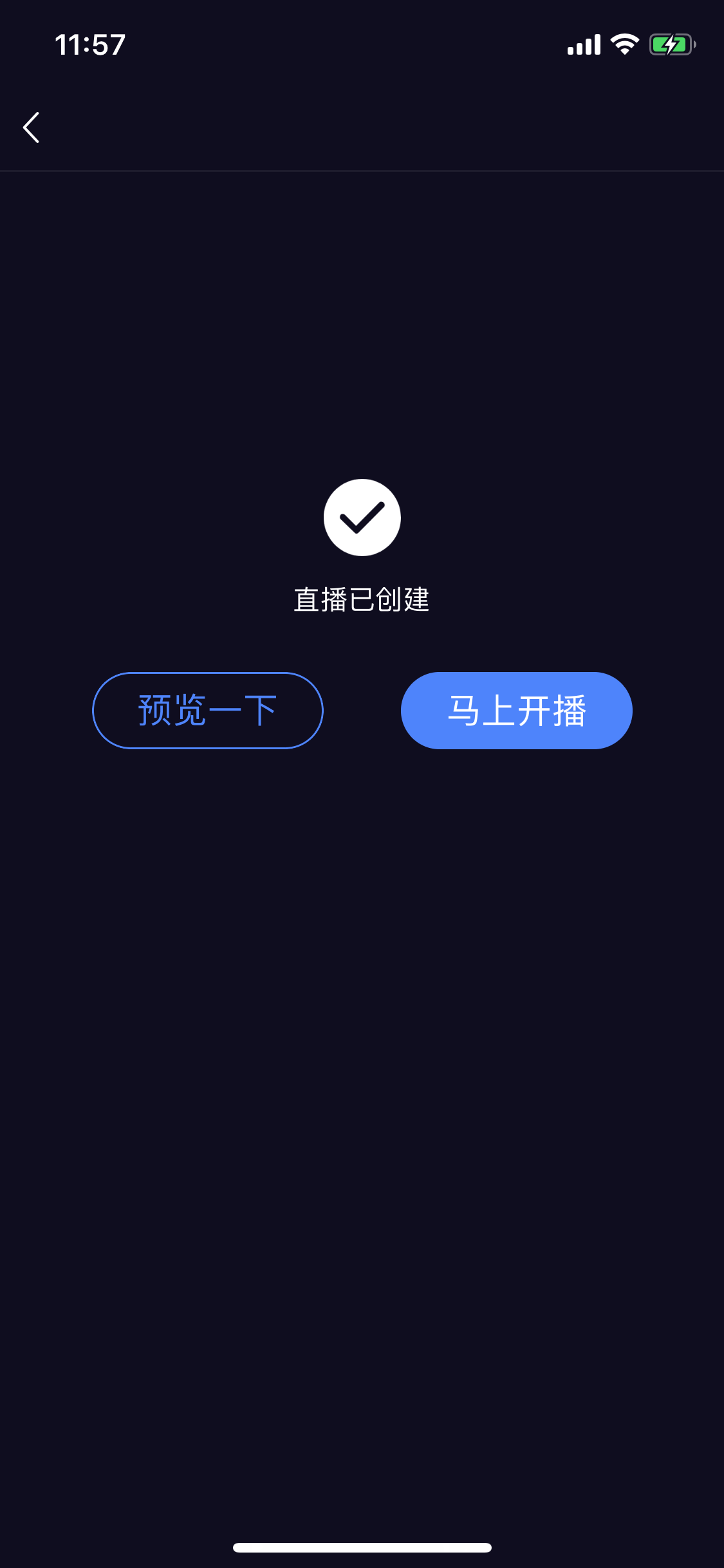Tap the top navigation bar area

click(362, 126)
